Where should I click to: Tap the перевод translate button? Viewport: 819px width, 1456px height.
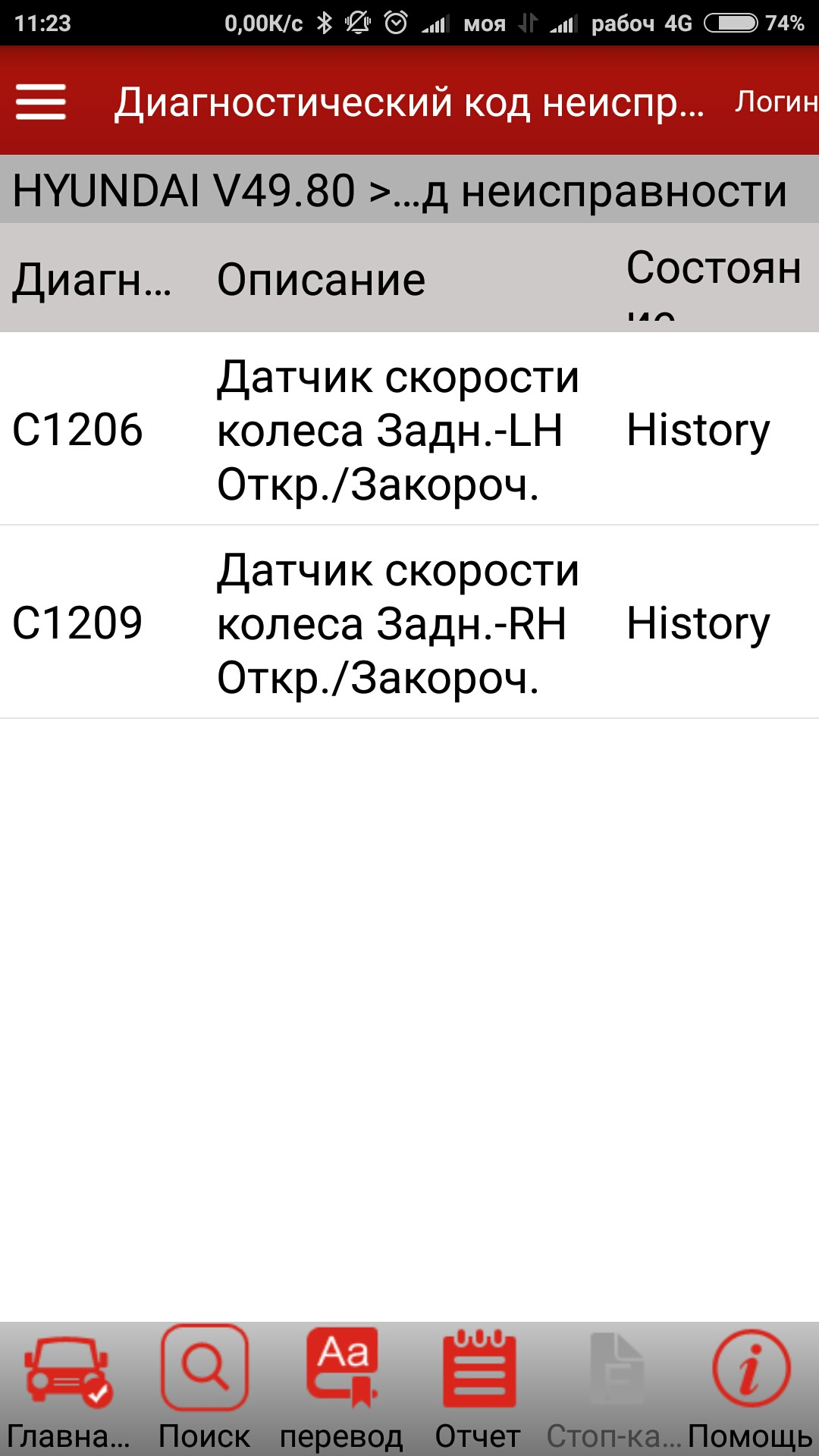click(x=341, y=1389)
